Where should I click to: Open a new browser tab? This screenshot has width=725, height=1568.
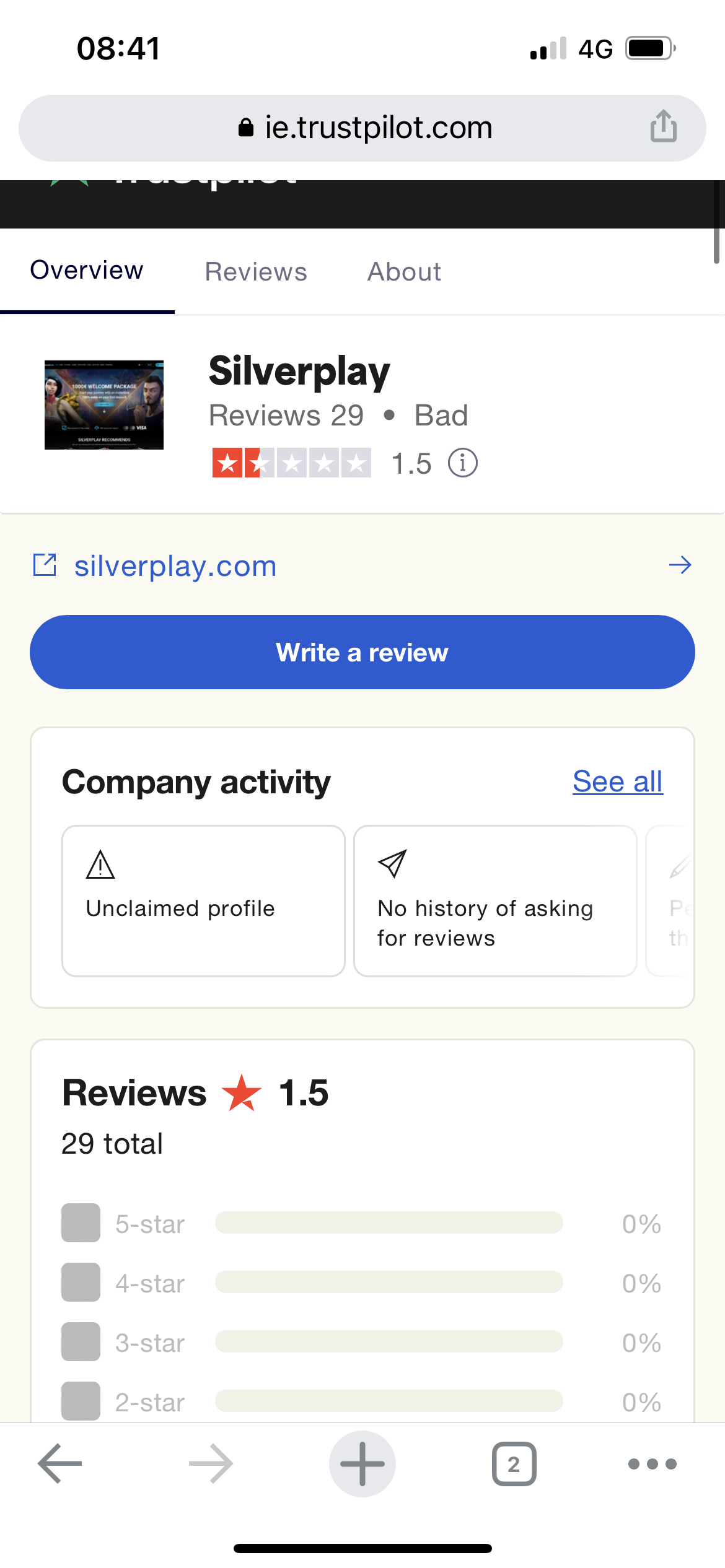[x=362, y=1464]
